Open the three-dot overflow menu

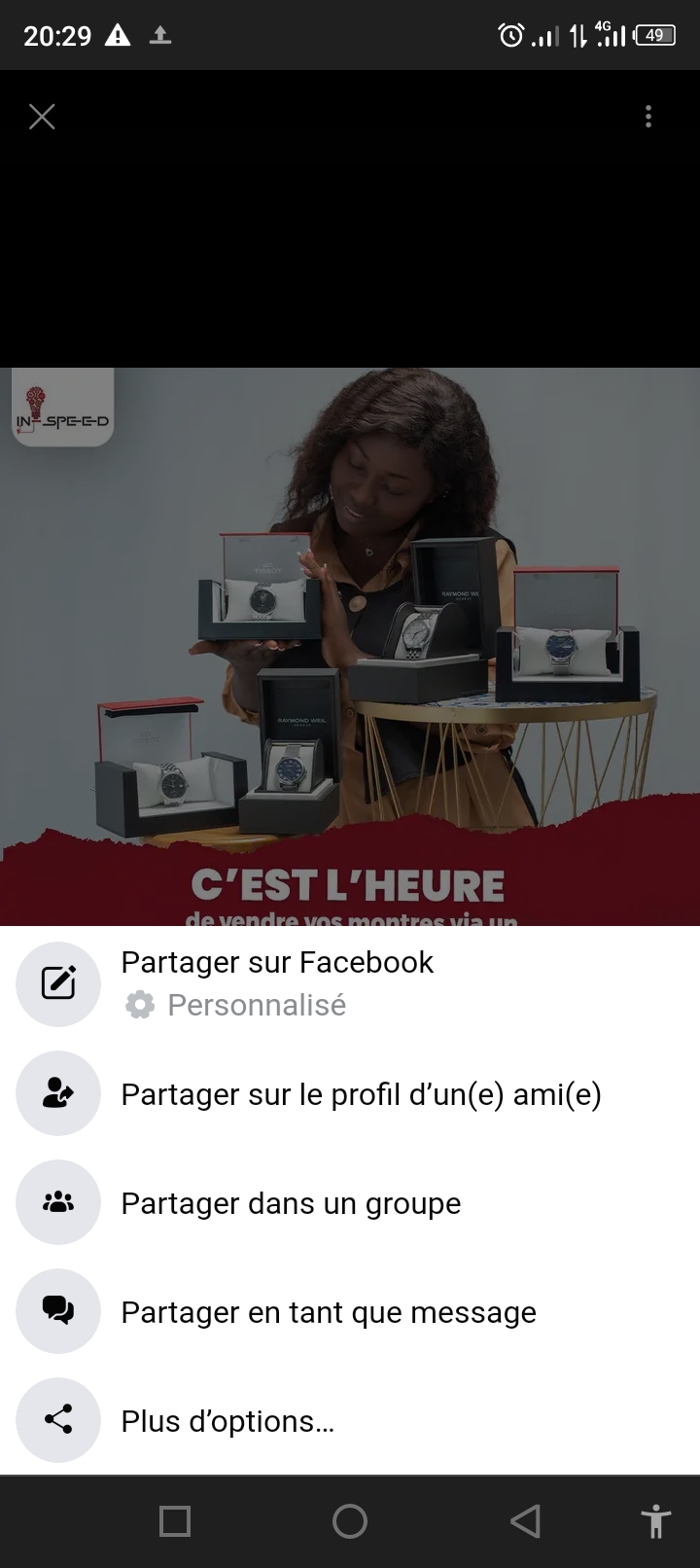point(648,118)
